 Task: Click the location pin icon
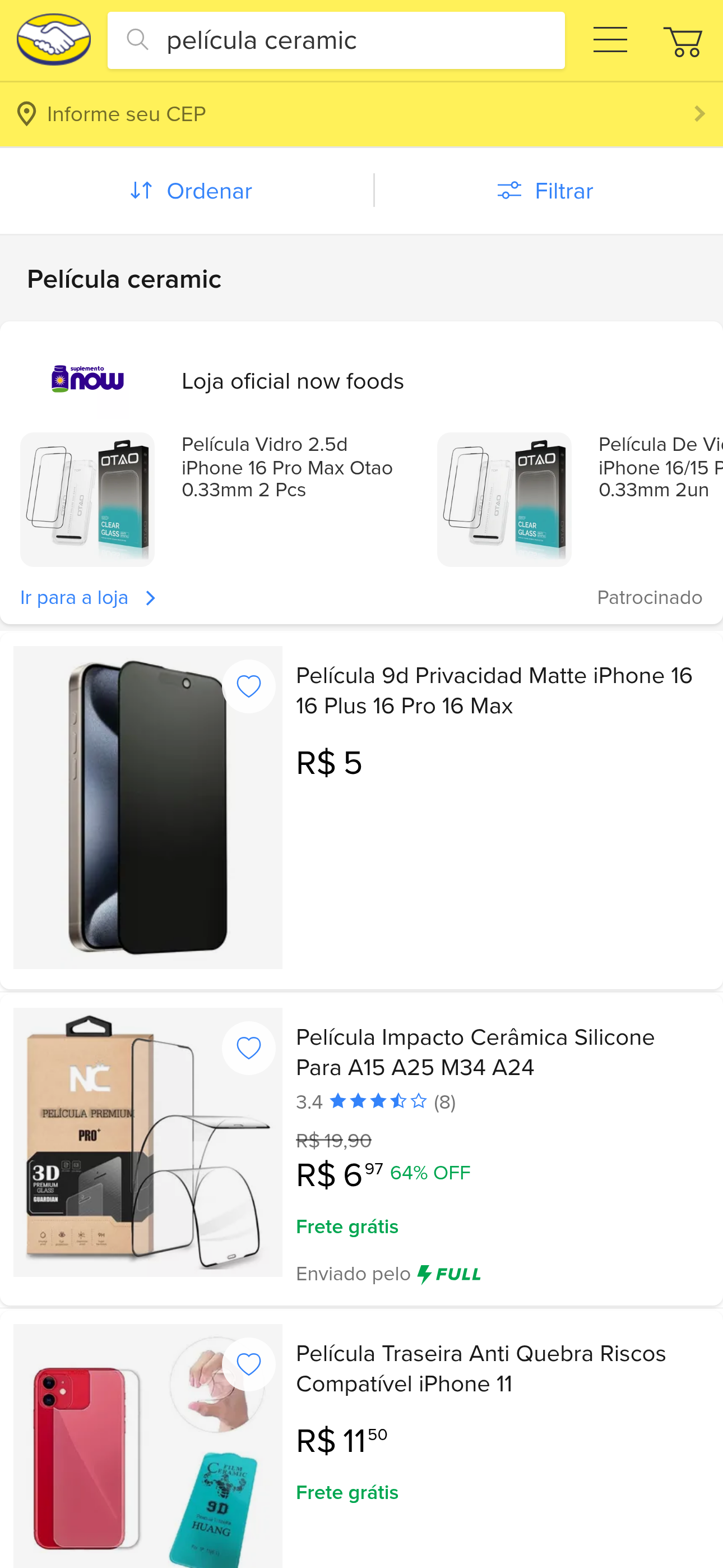(x=27, y=113)
